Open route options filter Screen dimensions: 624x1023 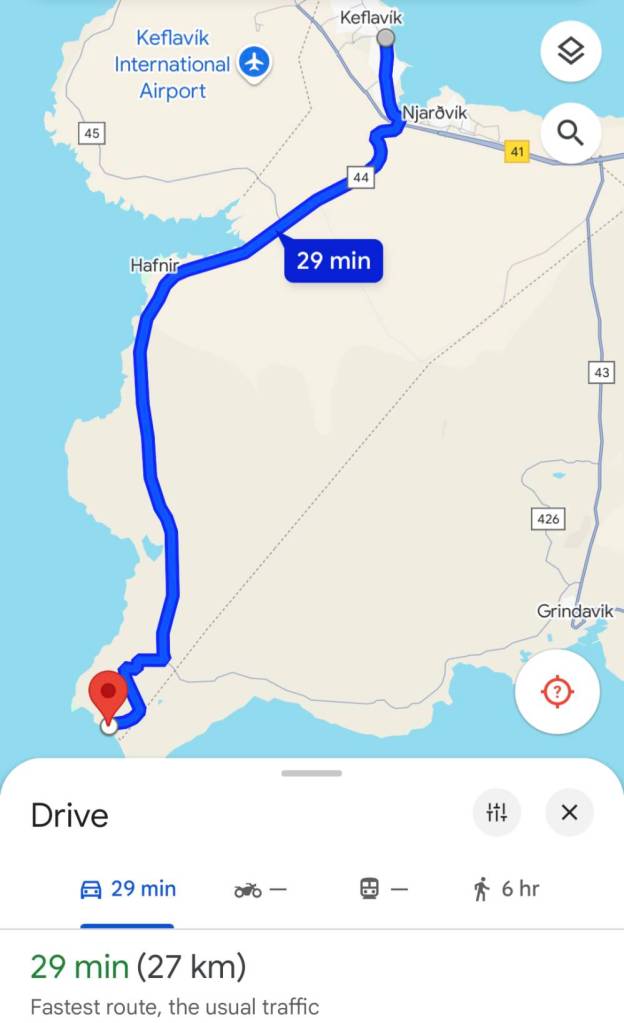tap(497, 812)
